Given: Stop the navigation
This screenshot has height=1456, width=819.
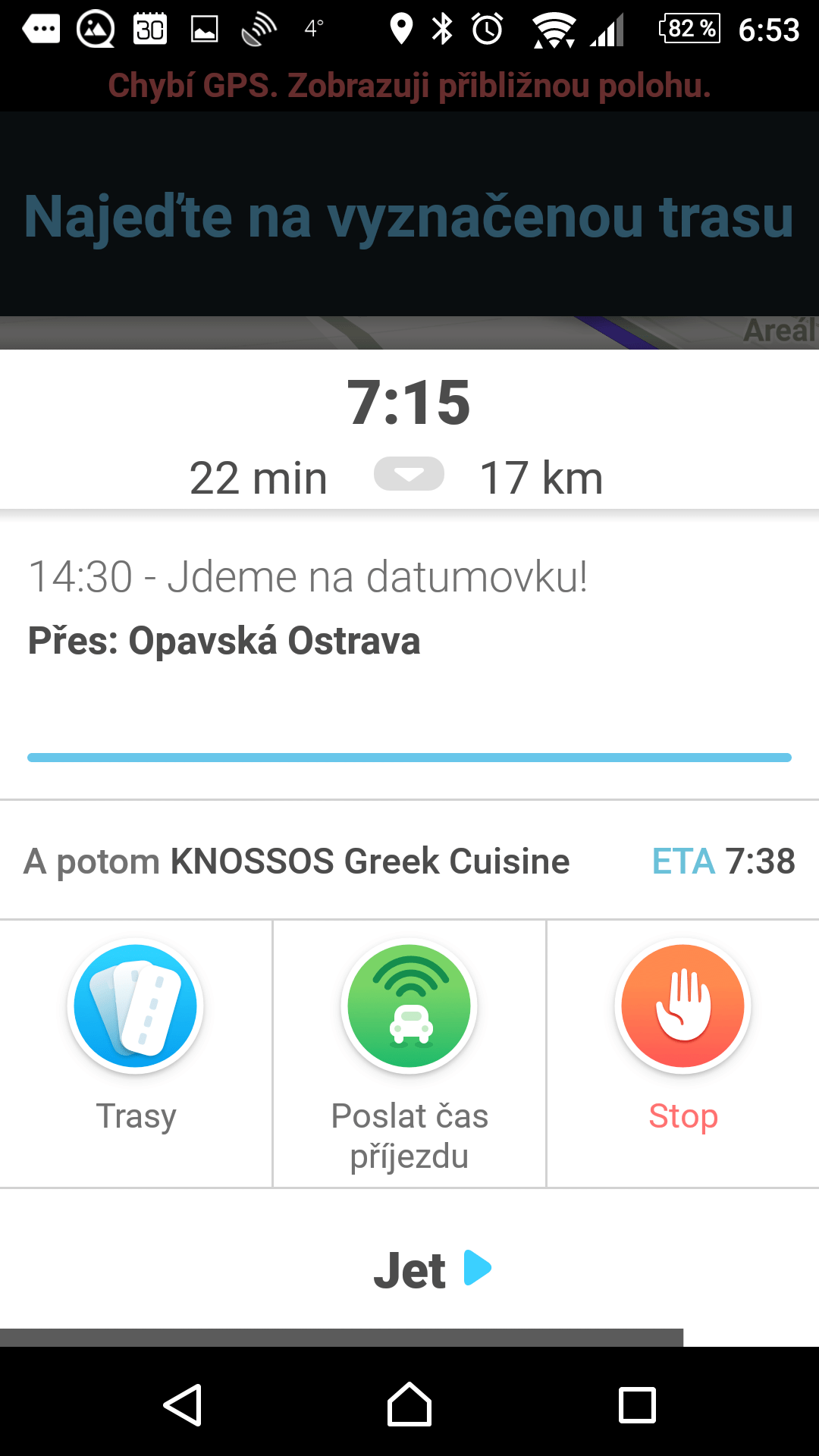Looking at the screenshot, I should (x=682, y=1053).
